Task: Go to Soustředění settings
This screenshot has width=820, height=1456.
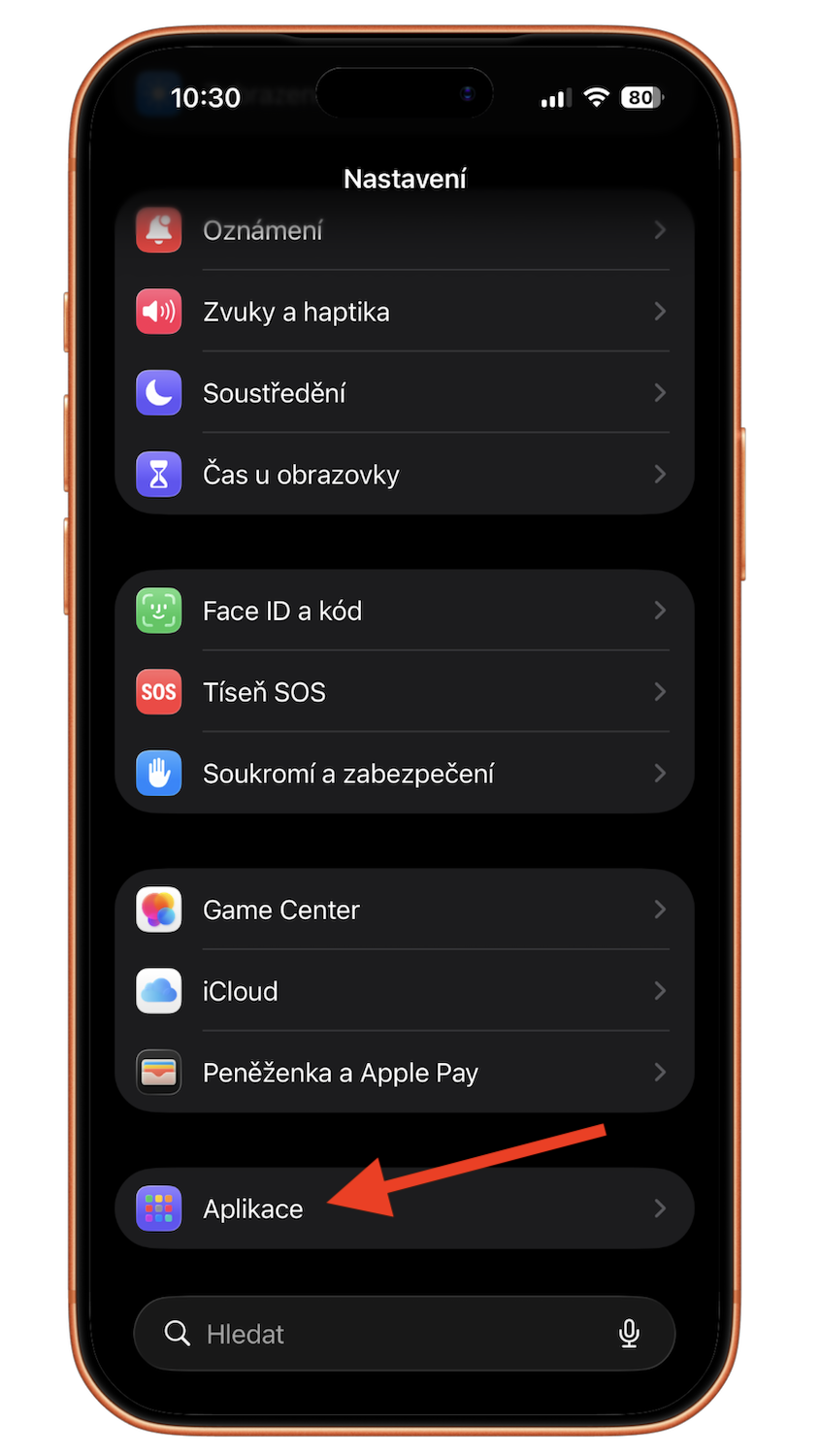Action: coord(404,393)
